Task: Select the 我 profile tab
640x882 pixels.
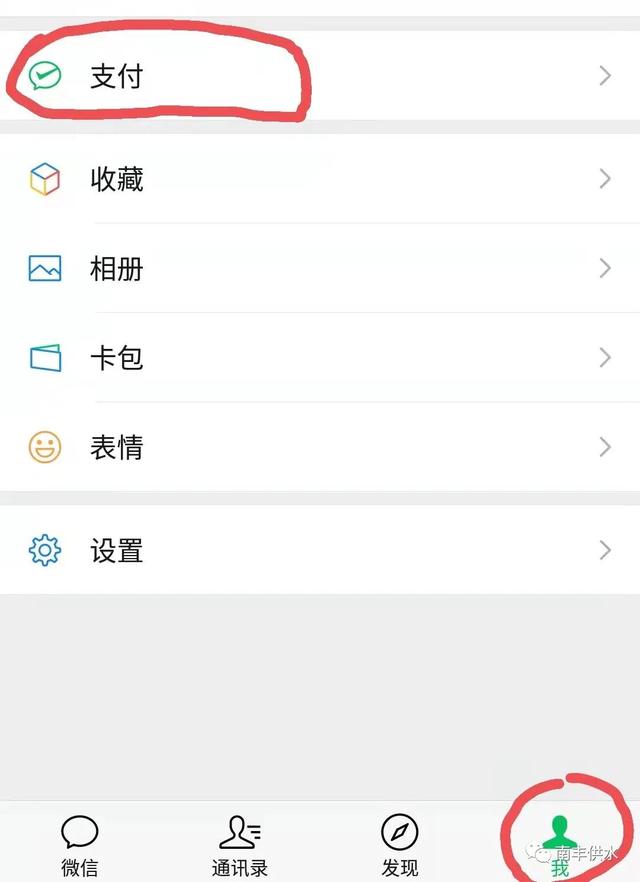Action: pyautogui.click(x=561, y=844)
